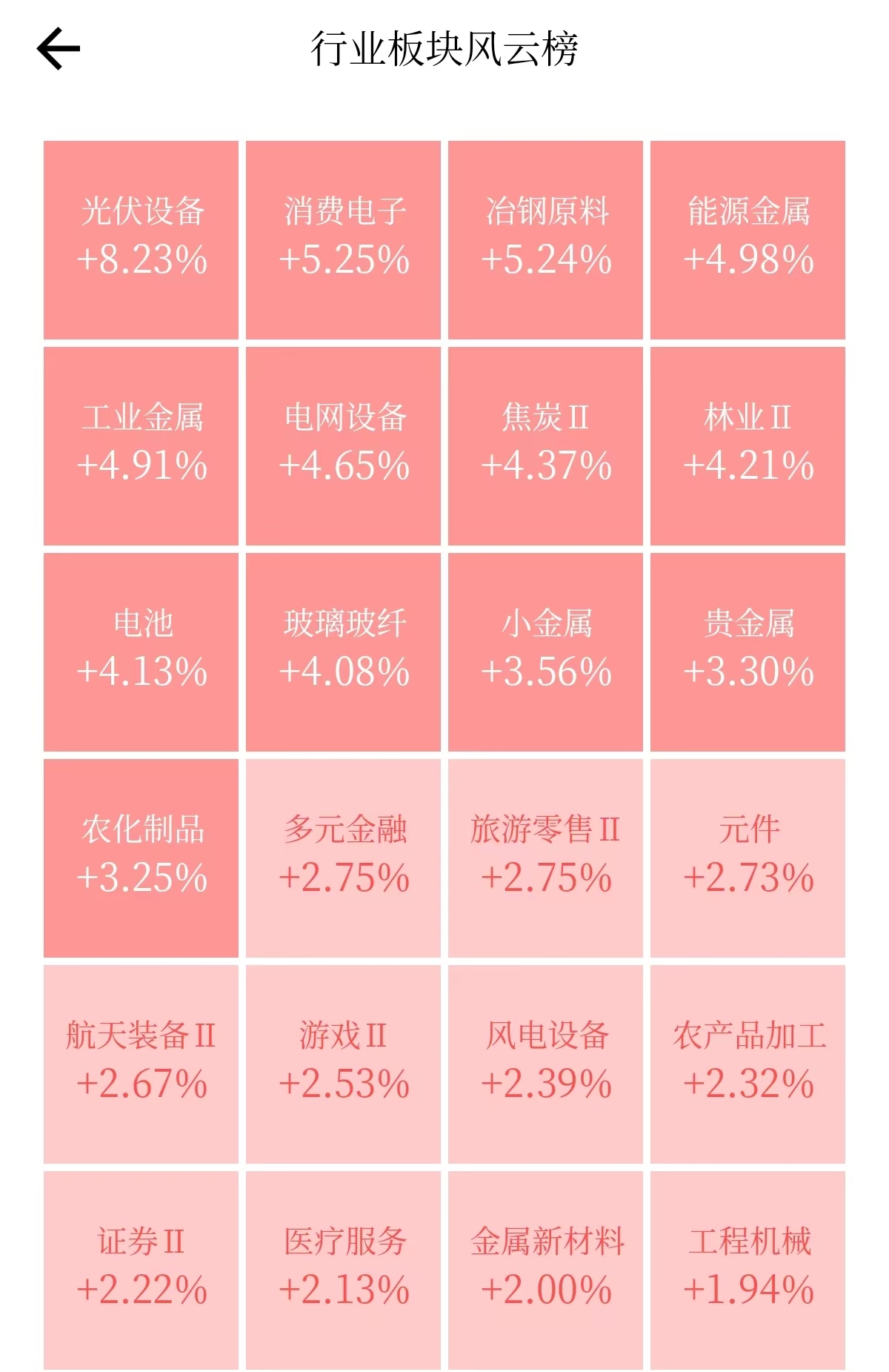This screenshot has width=889, height=1372.
Task: View the 能源金属 sector tile
Action: pyautogui.click(x=748, y=239)
